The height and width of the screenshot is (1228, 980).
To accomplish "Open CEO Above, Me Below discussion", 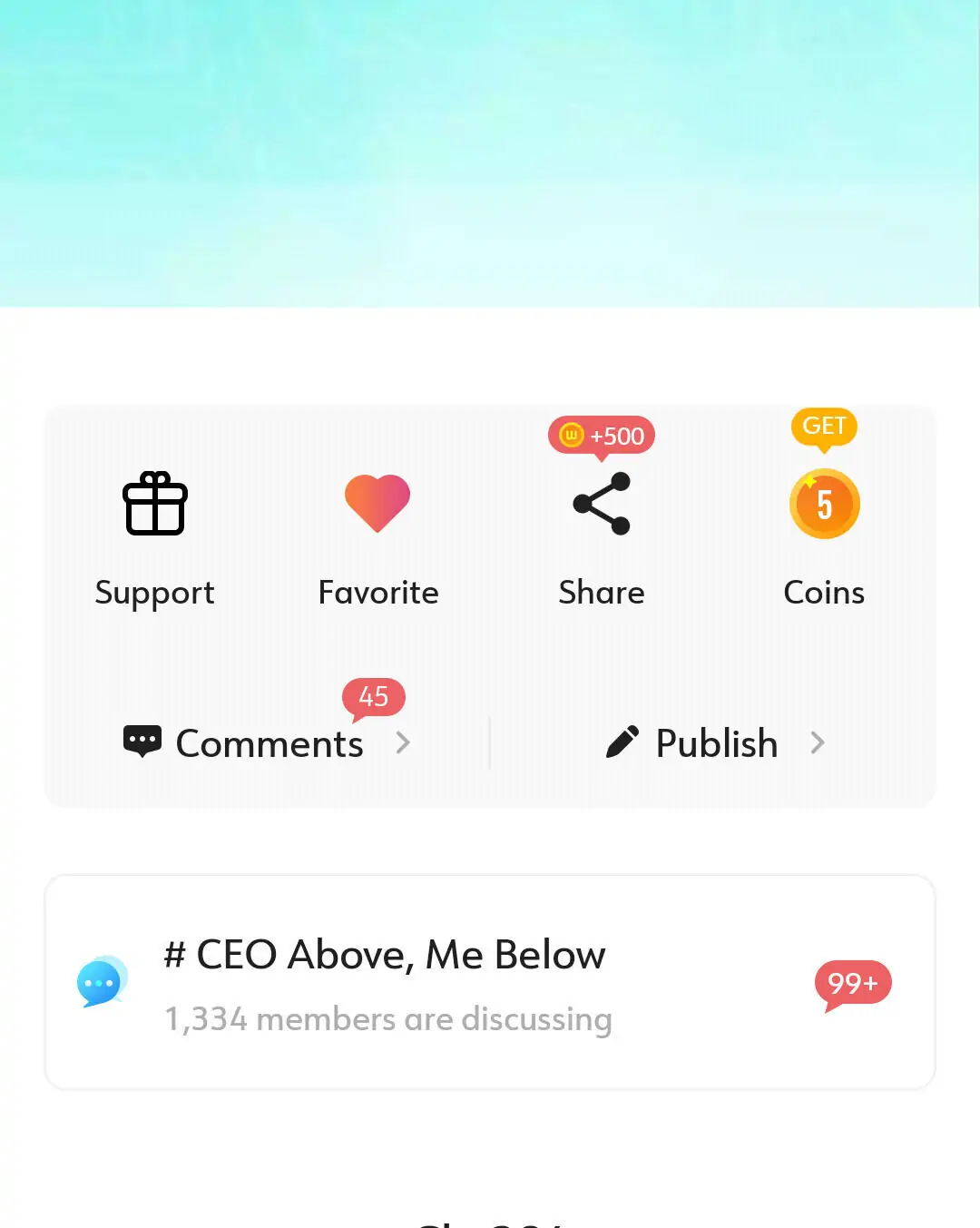I will [x=490, y=982].
